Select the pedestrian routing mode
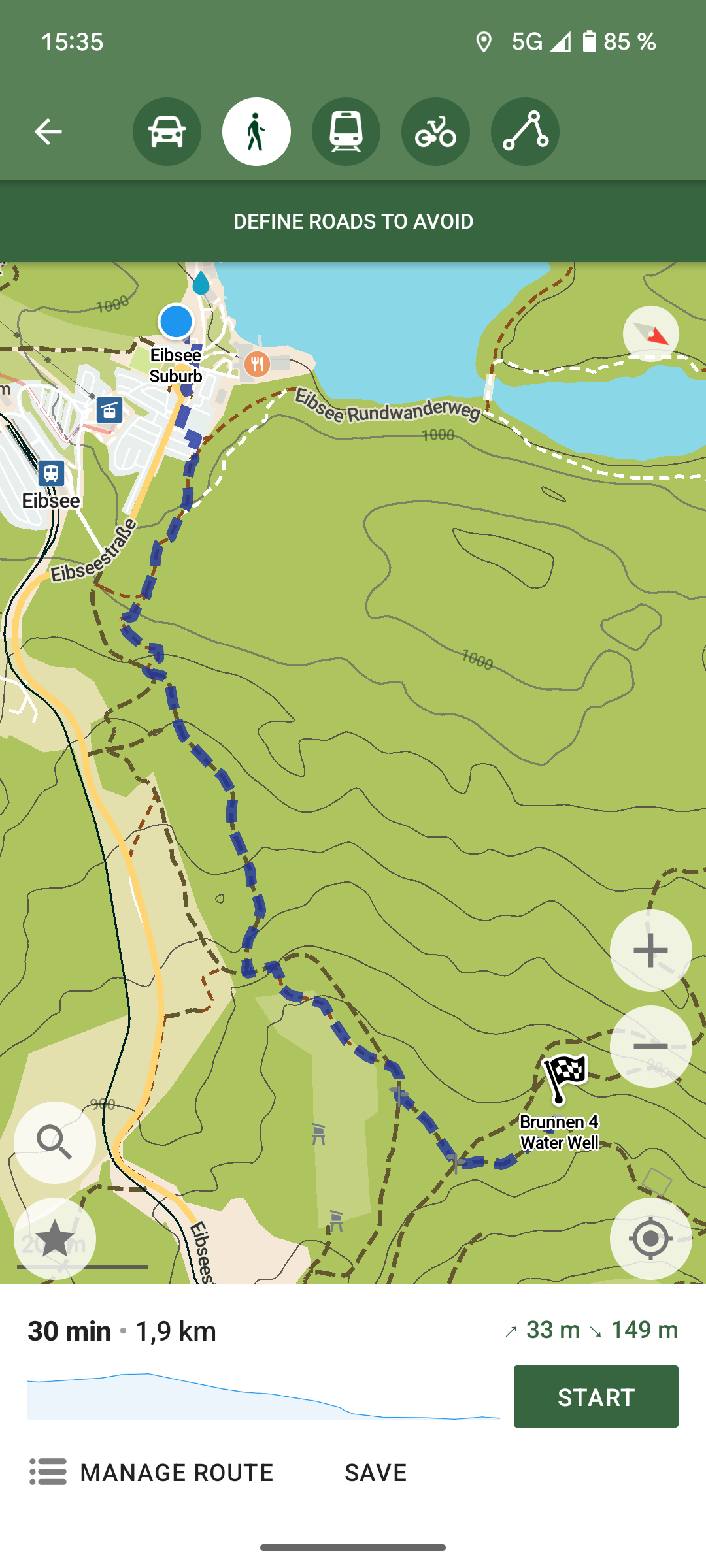 coord(256,131)
